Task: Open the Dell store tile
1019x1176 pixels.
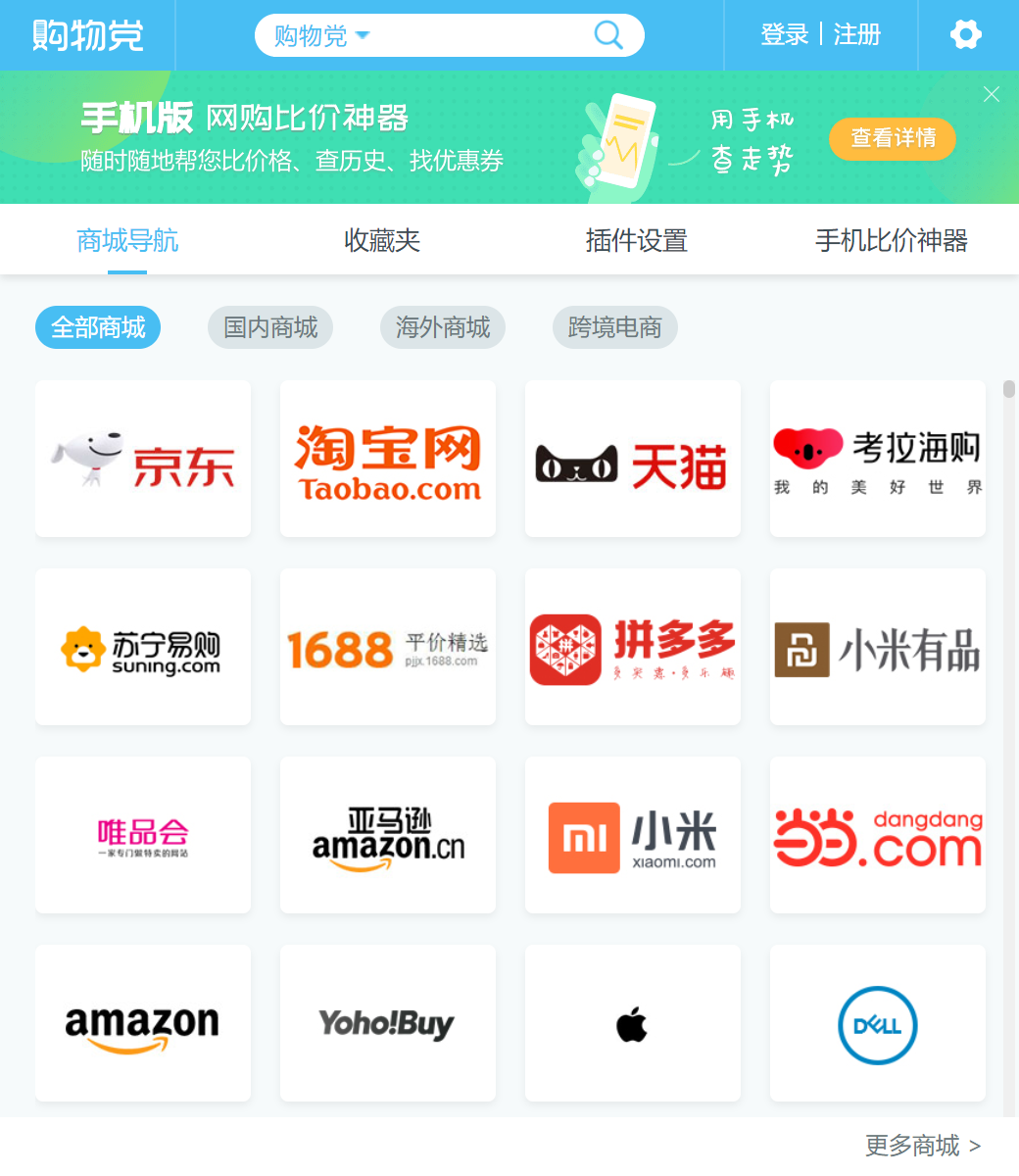Action: point(878,1023)
